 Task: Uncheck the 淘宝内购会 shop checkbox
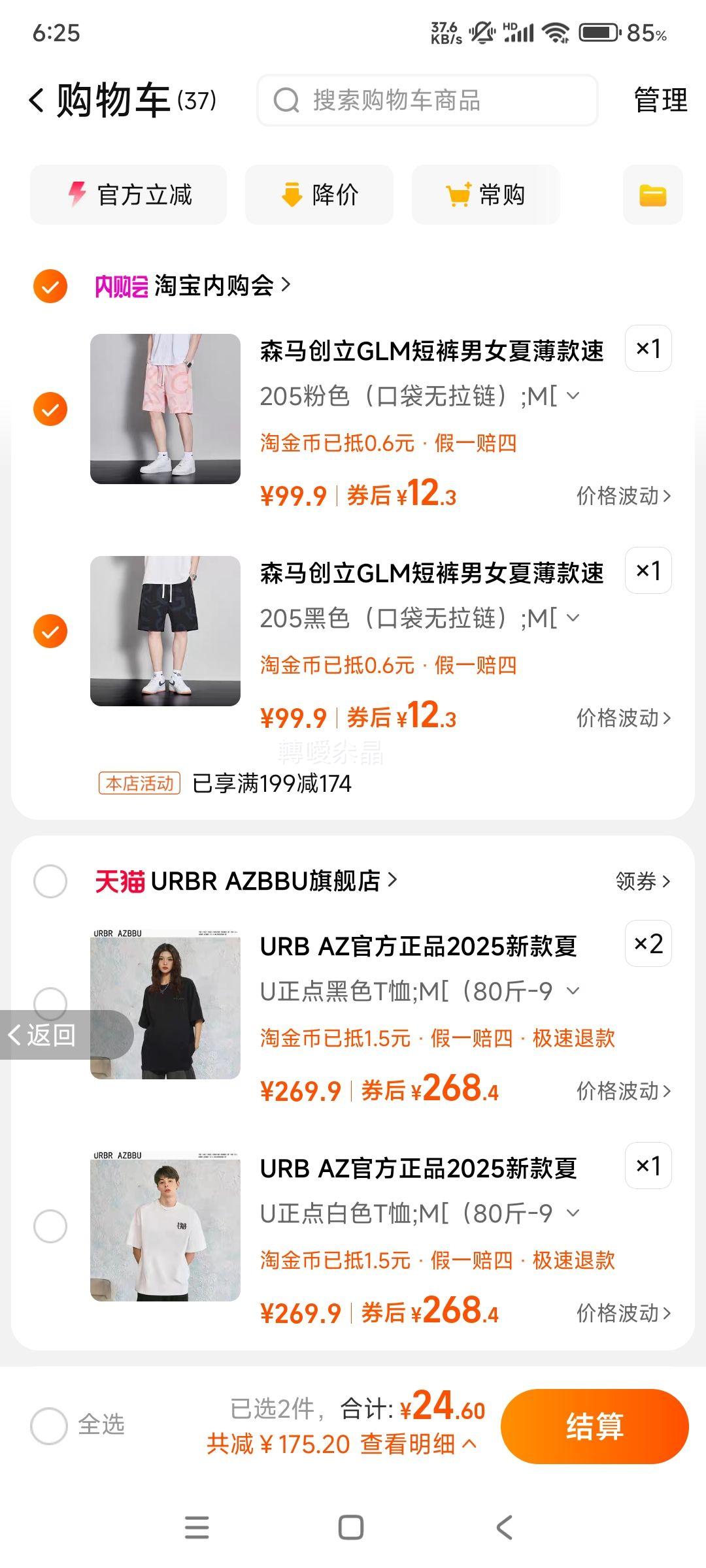coord(50,286)
